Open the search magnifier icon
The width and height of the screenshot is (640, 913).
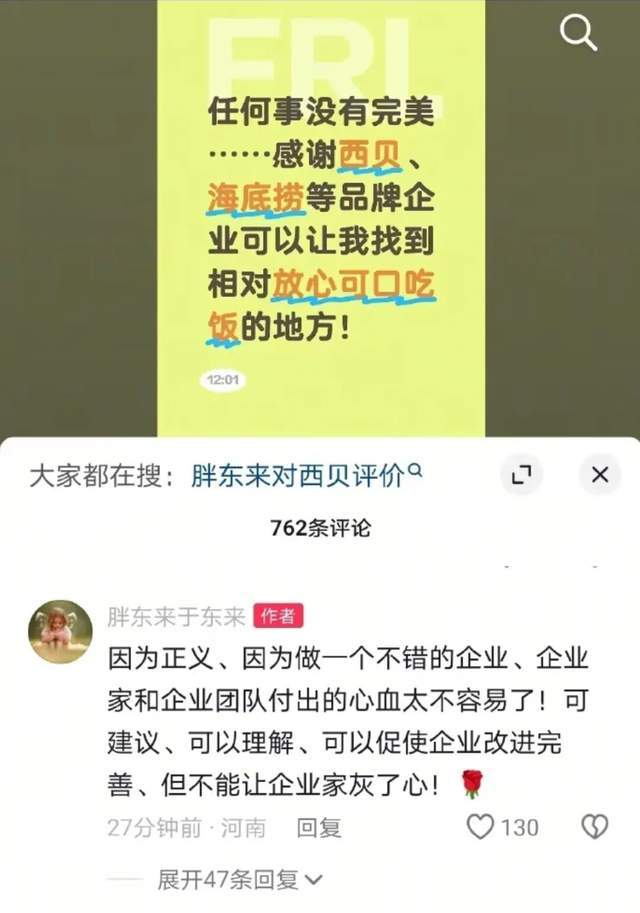coord(578,34)
